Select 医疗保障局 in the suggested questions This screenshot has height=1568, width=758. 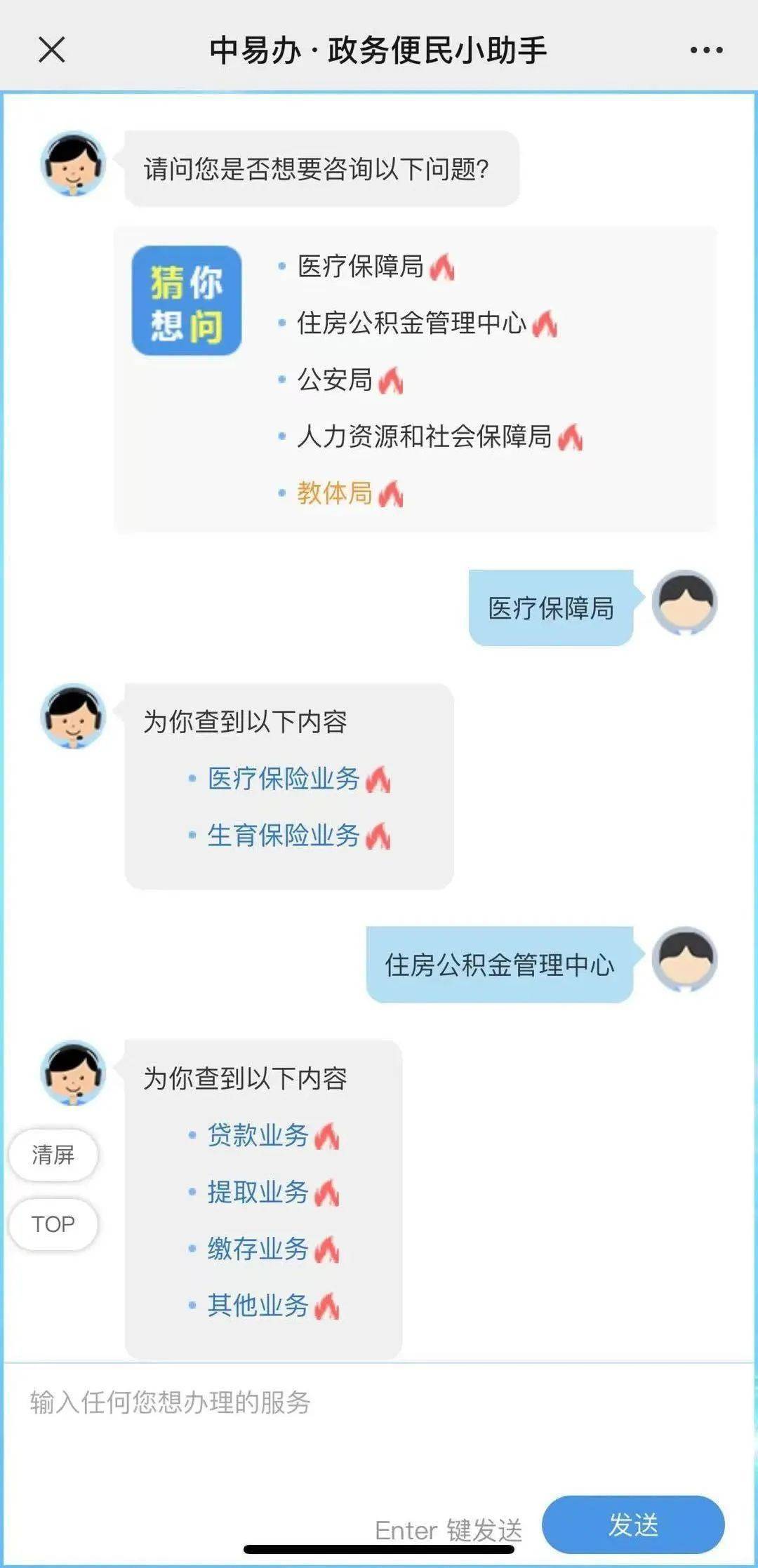[360, 267]
